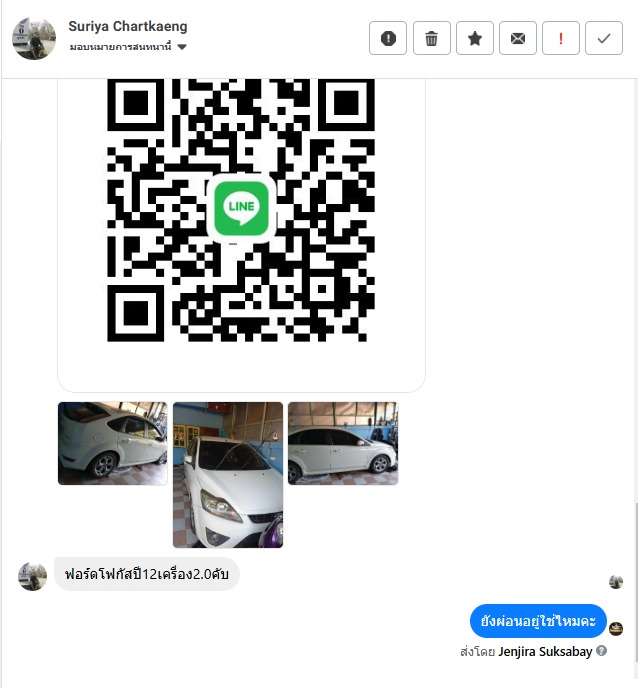638x688 pixels.
Task: Delete this conversation
Action: [x=431, y=38]
